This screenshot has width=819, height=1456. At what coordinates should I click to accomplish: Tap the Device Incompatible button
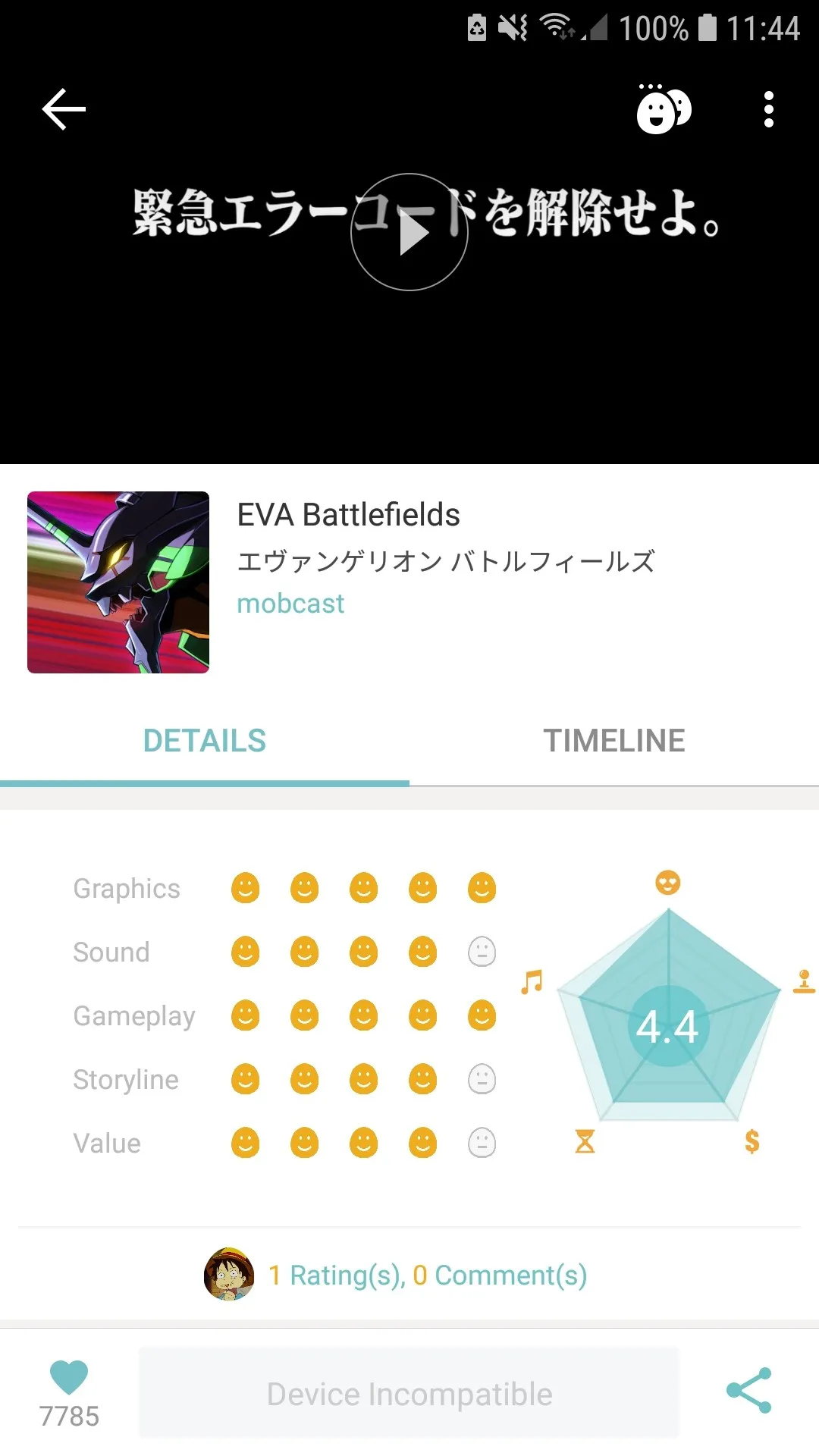(409, 1393)
